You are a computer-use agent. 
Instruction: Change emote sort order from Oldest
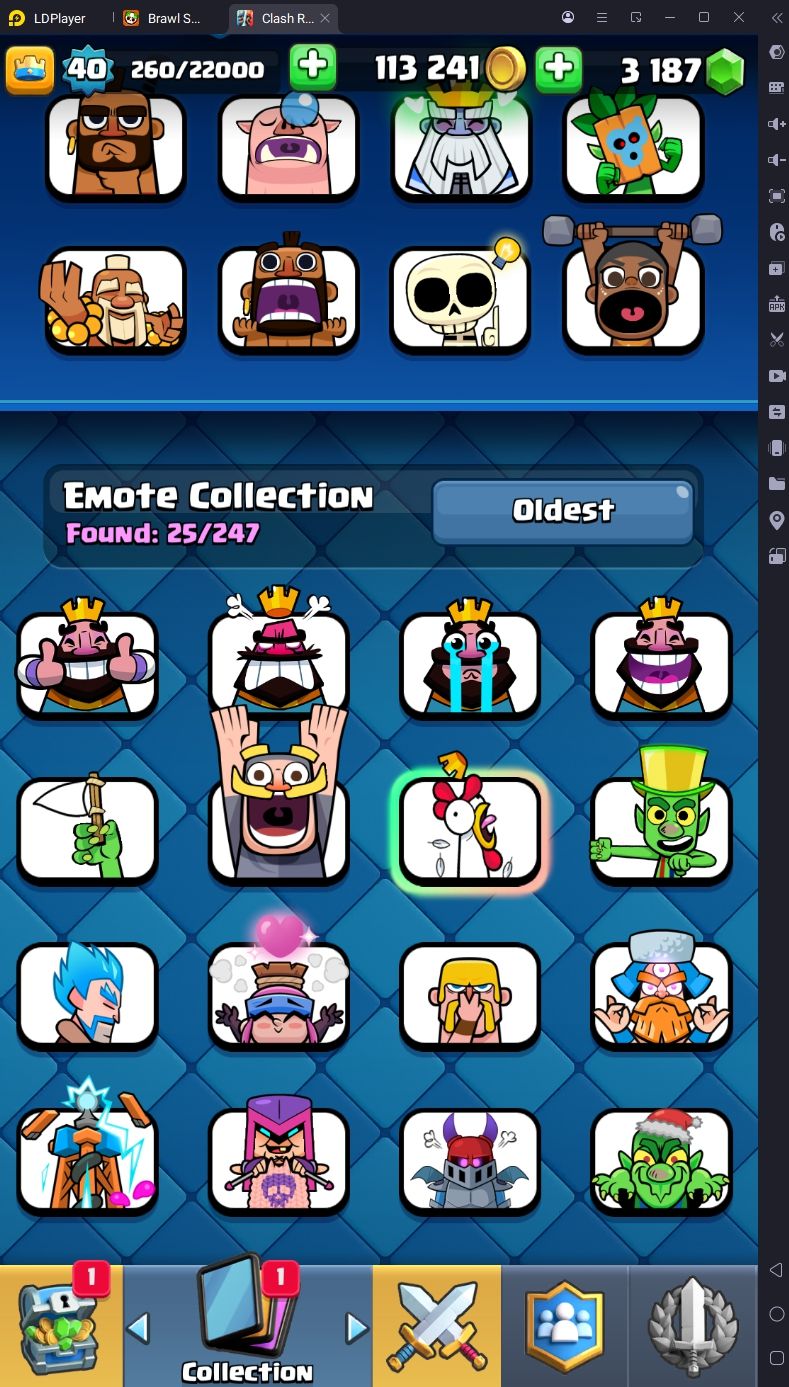point(563,511)
